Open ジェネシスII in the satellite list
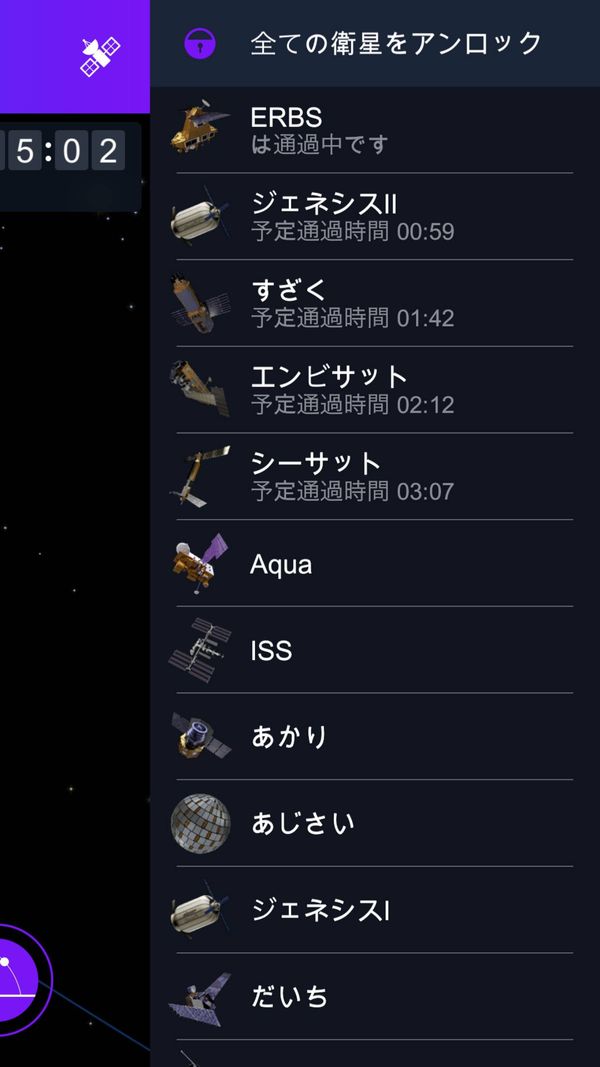 (375, 216)
